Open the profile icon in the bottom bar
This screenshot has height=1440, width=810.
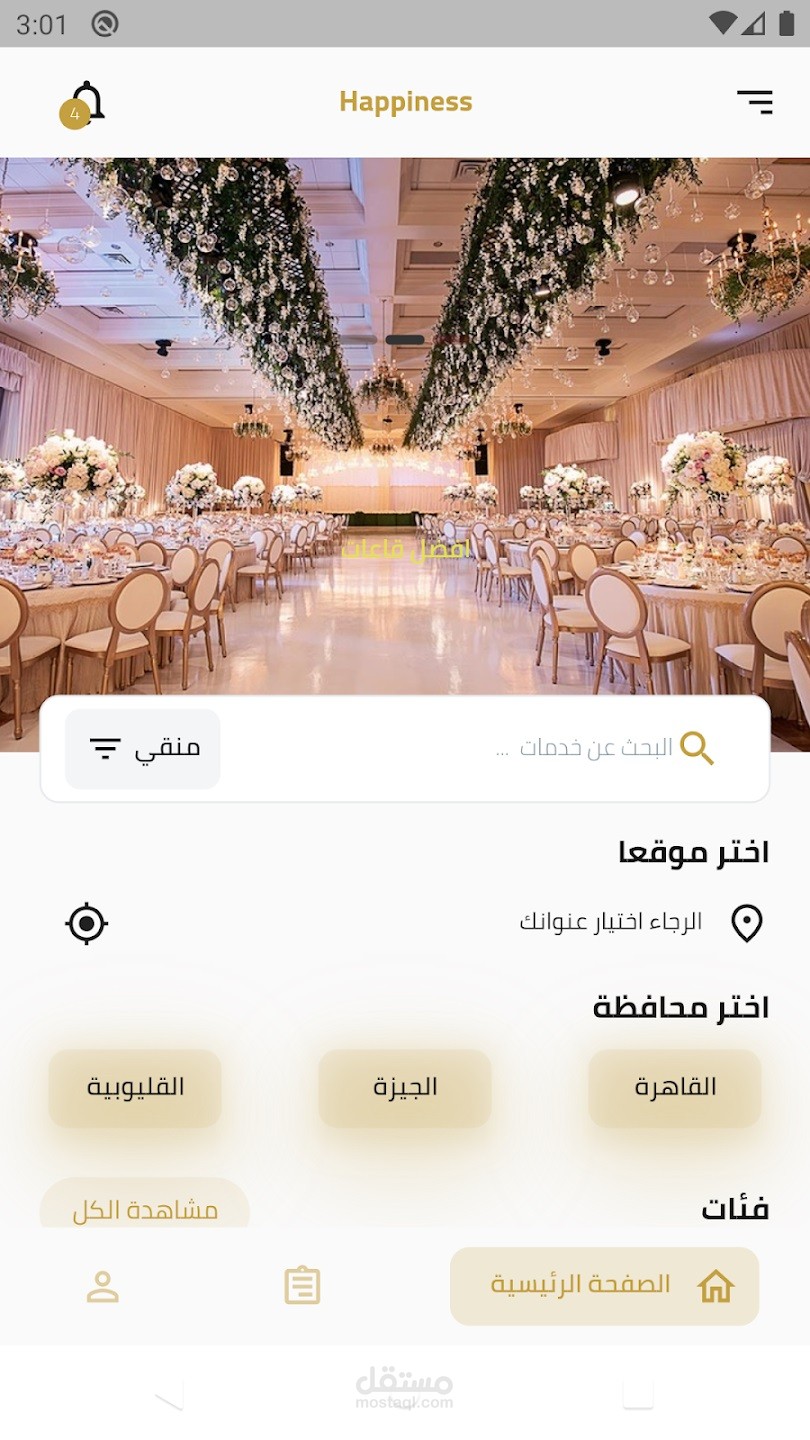pyautogui.click(x=101, y=1286)
